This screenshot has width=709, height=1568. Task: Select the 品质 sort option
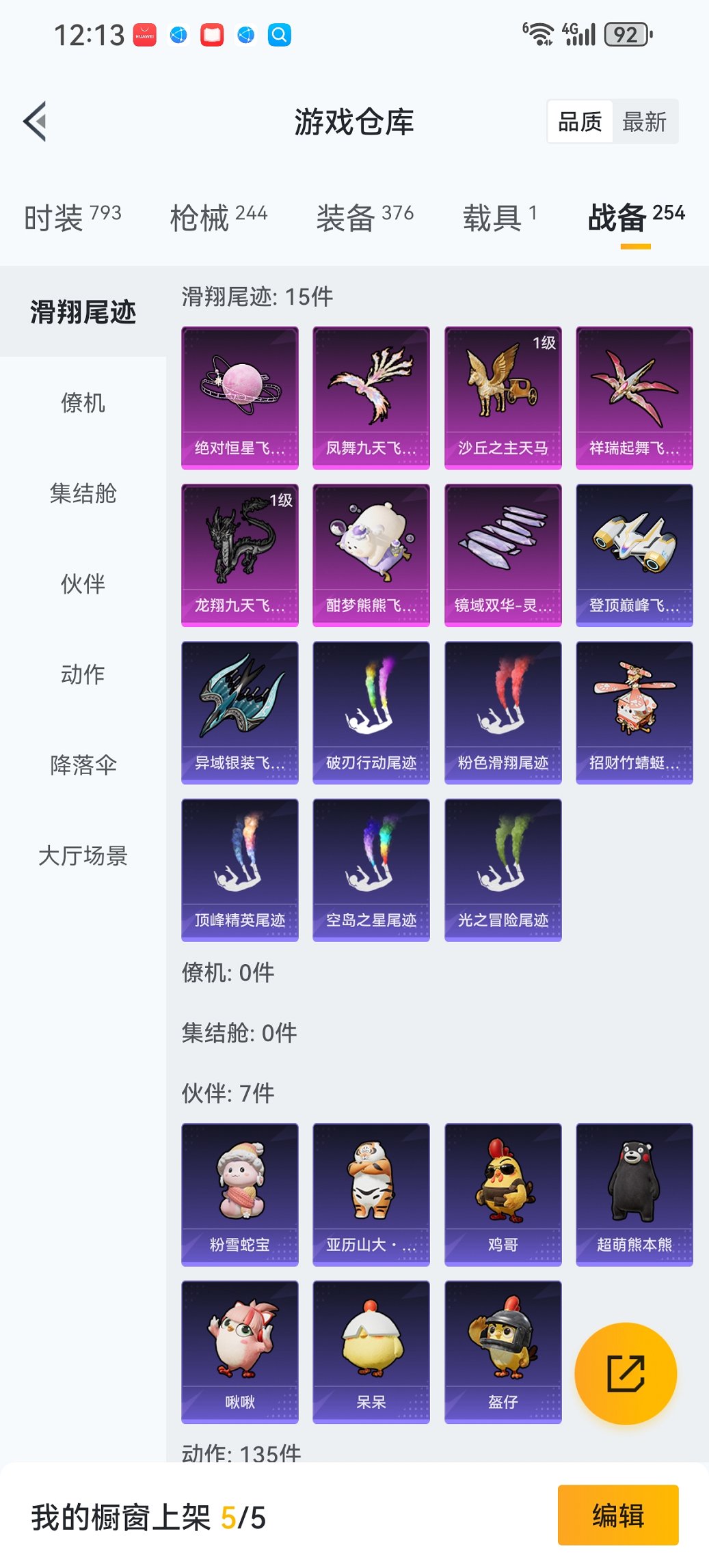coord(580,121)
